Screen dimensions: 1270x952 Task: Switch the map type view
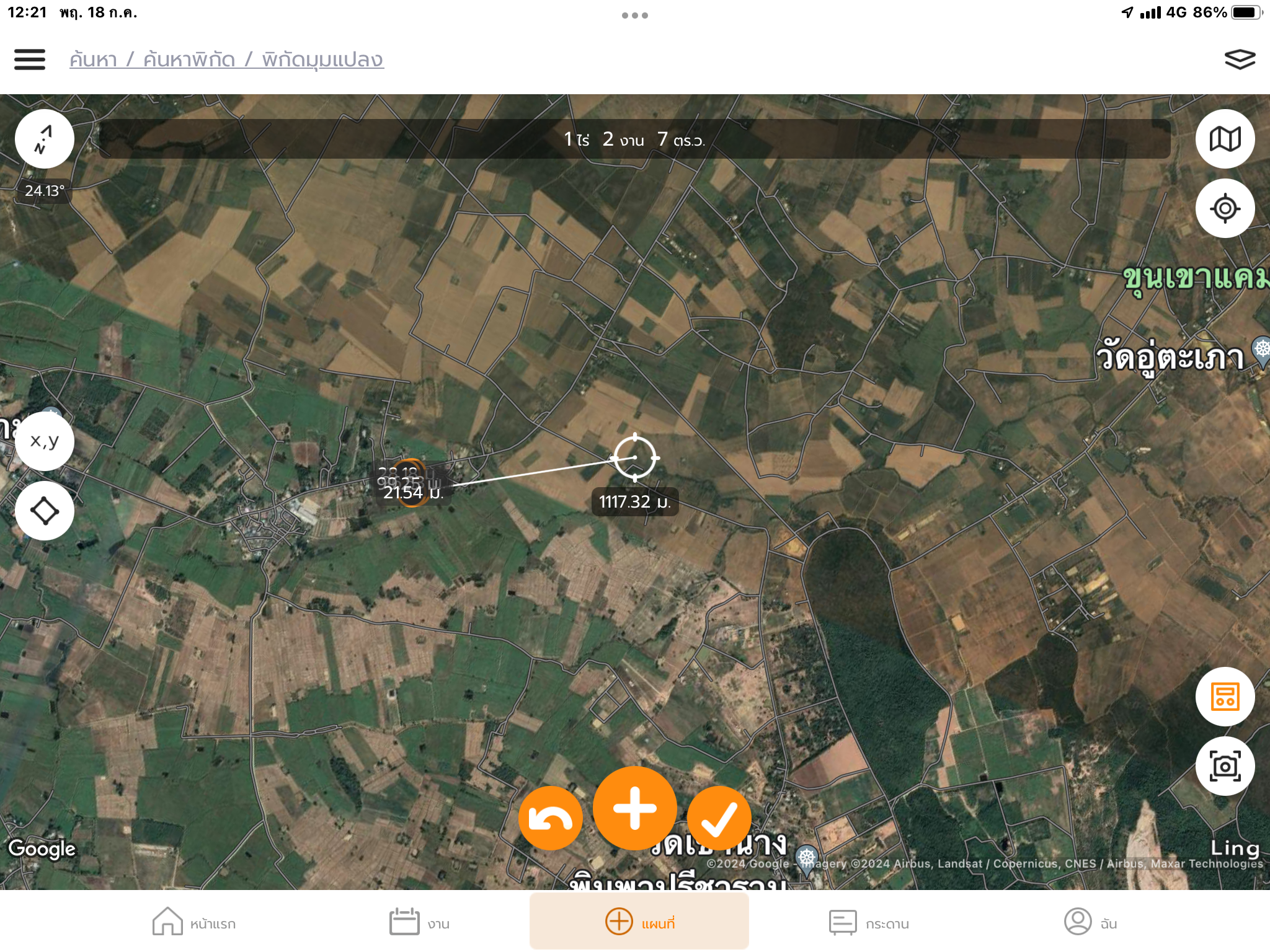(1225, 139)
